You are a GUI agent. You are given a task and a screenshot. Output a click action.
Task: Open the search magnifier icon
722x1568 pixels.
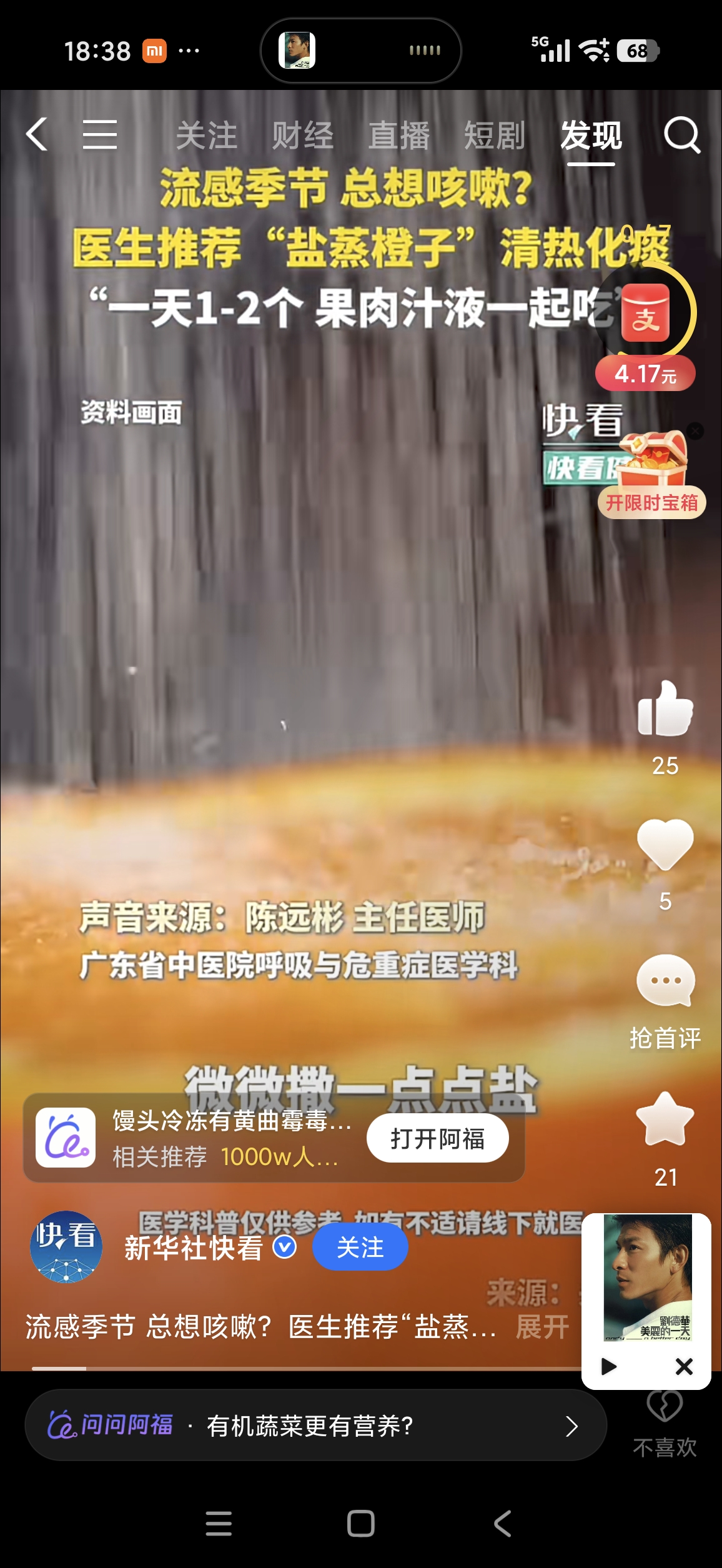[681, 134]
